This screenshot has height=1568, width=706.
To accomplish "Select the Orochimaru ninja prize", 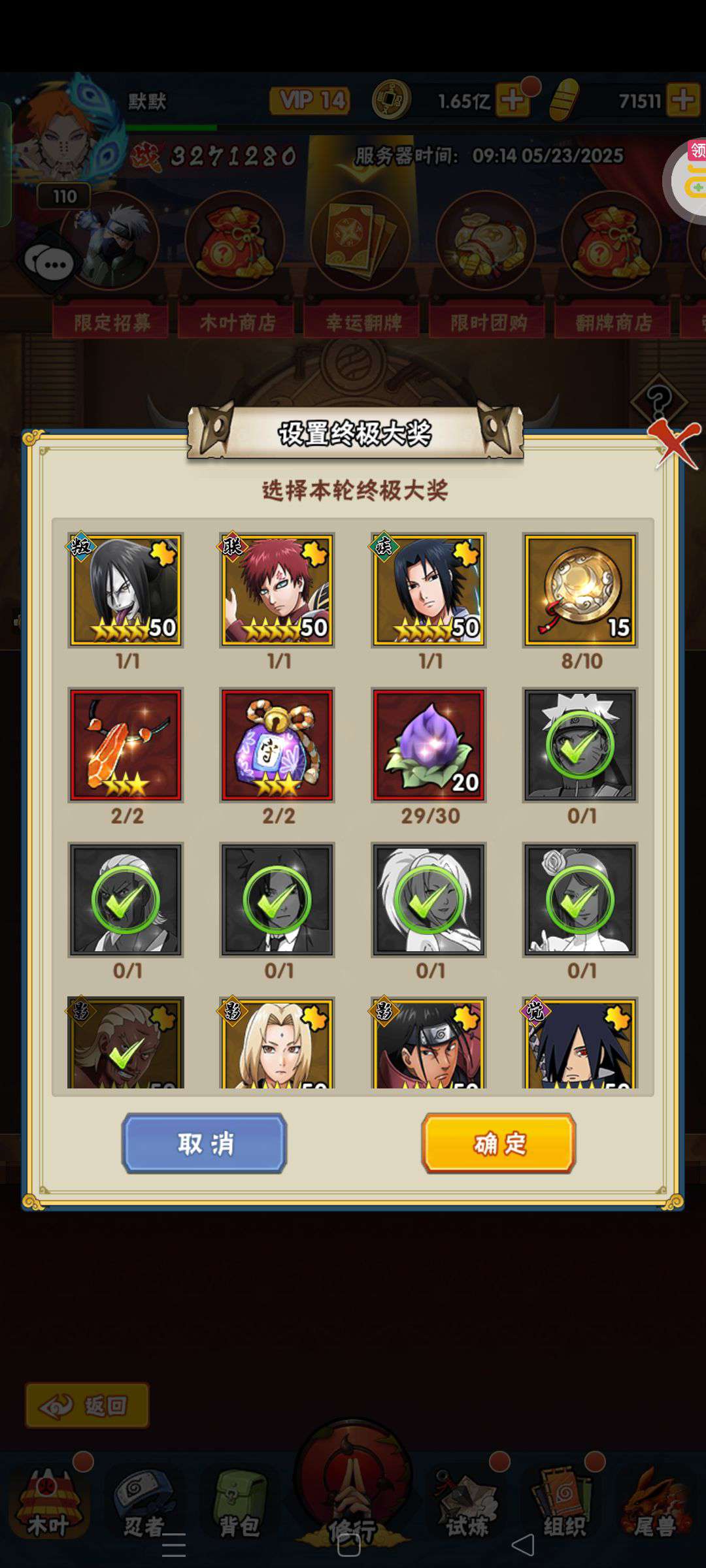I will tap(126, 590).
